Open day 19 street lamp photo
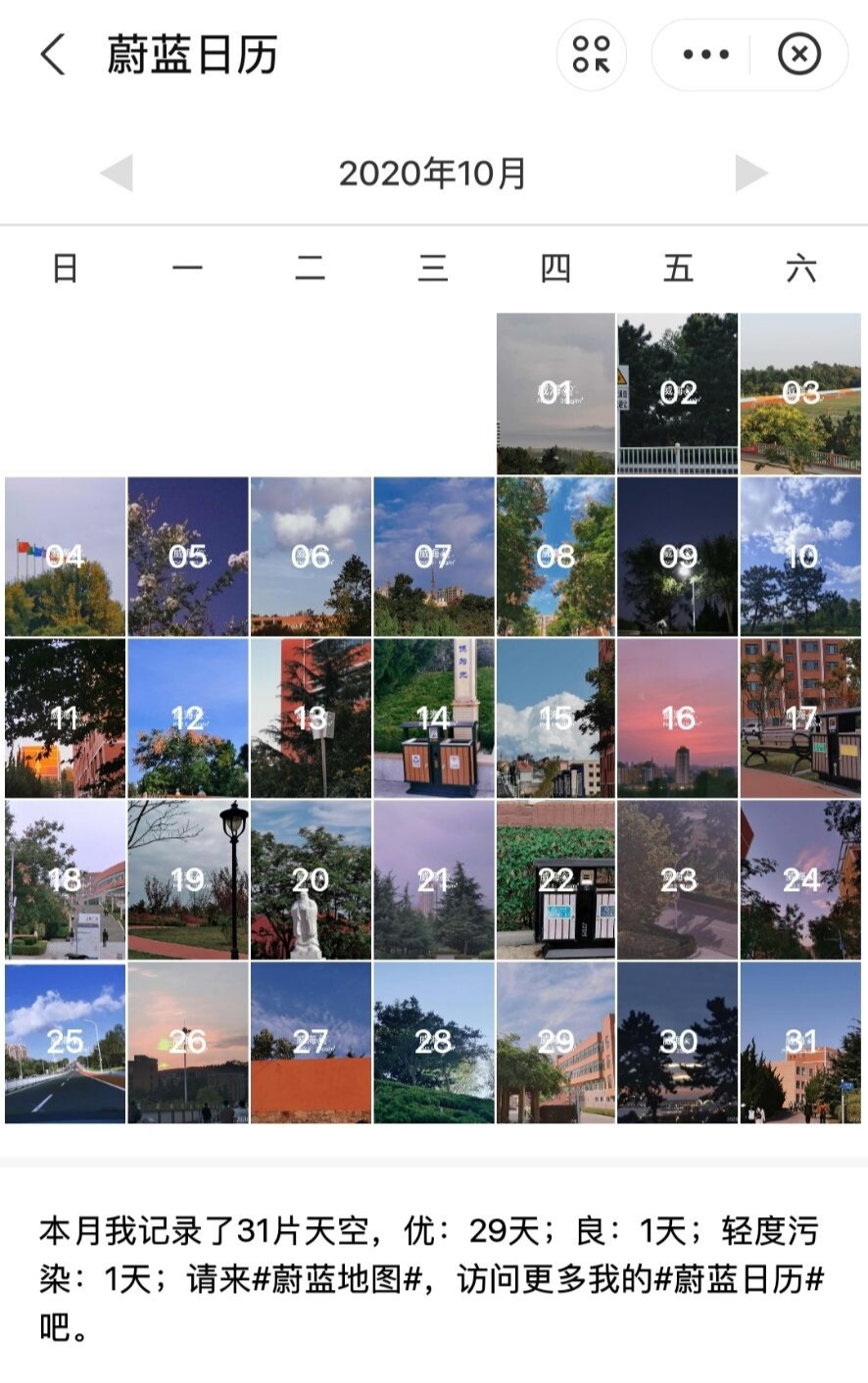868x1383 pixels. (187, 880)
